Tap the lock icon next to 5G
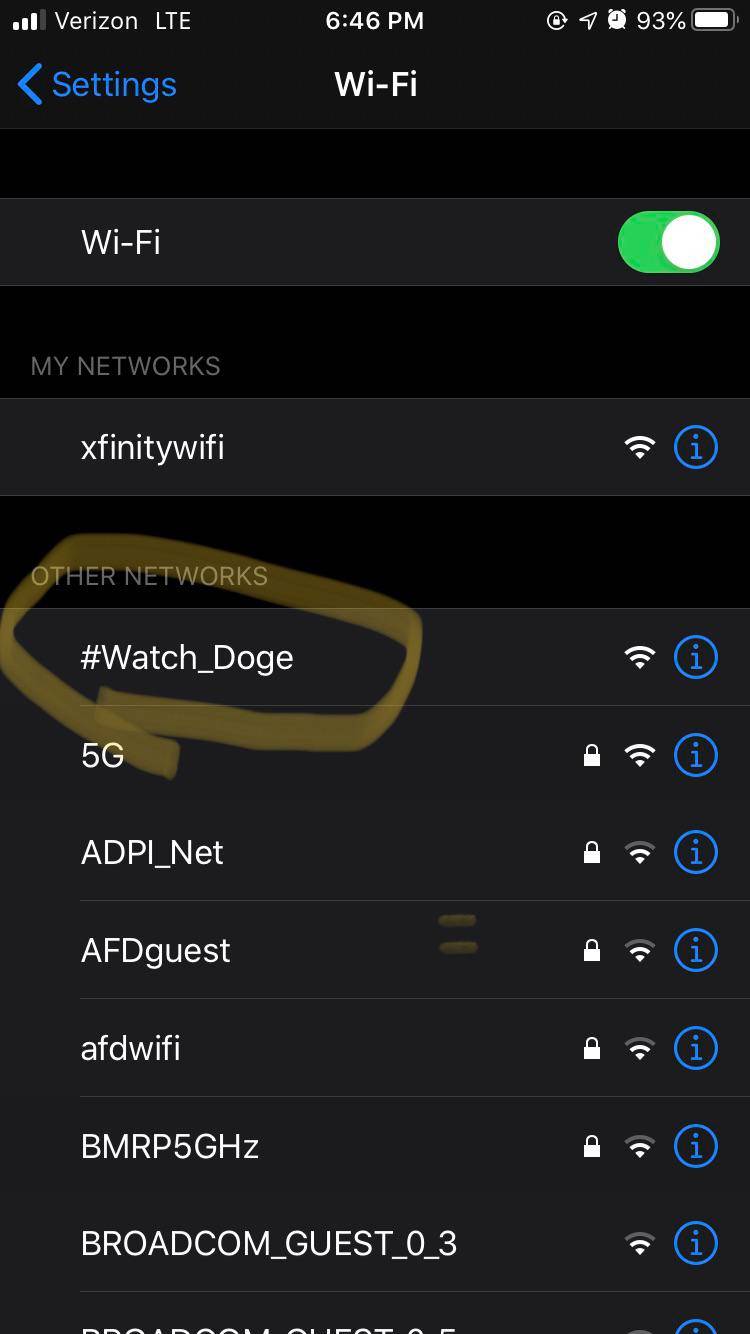Screen dimensions: 750x1334 pyautogui.click(x=592, y=755)
